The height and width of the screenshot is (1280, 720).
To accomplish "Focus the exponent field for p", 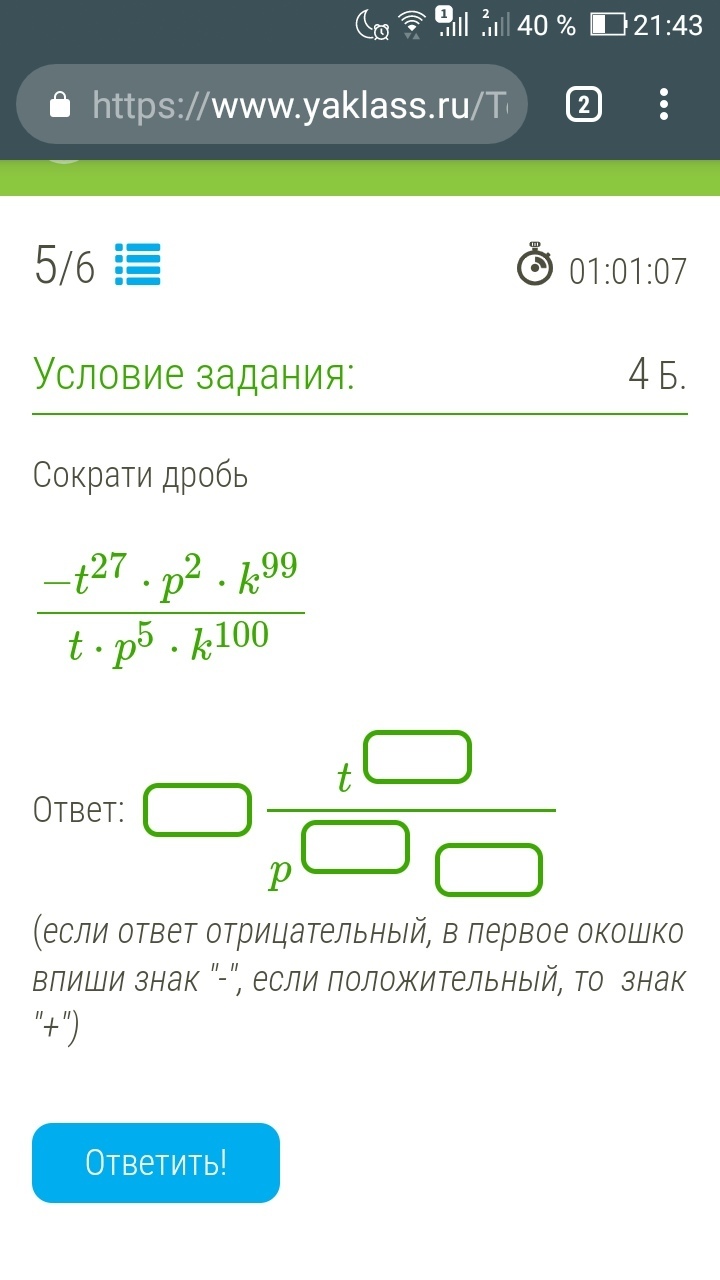I will (x=356, y=846).
